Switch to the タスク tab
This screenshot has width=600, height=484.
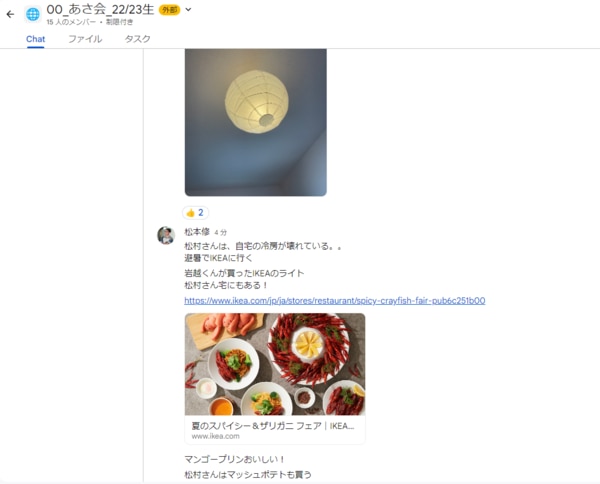click(137, 39)
